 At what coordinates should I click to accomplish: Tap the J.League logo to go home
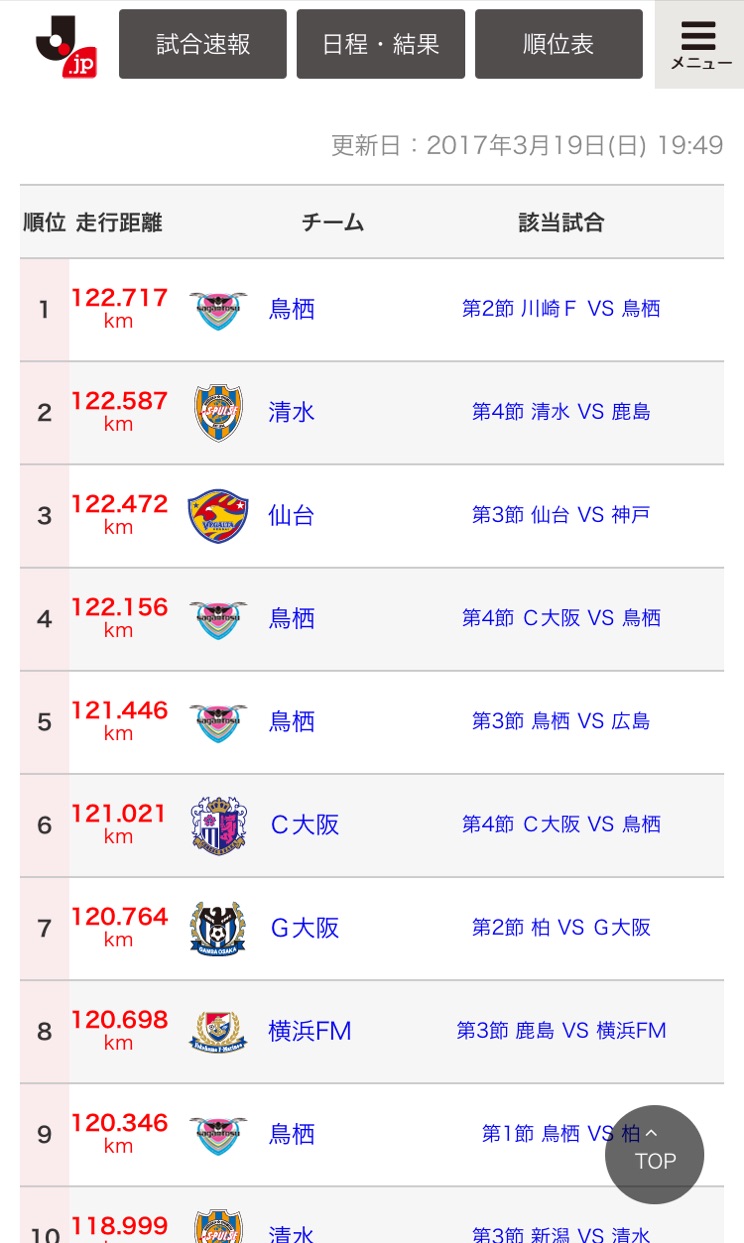[65, 44]
